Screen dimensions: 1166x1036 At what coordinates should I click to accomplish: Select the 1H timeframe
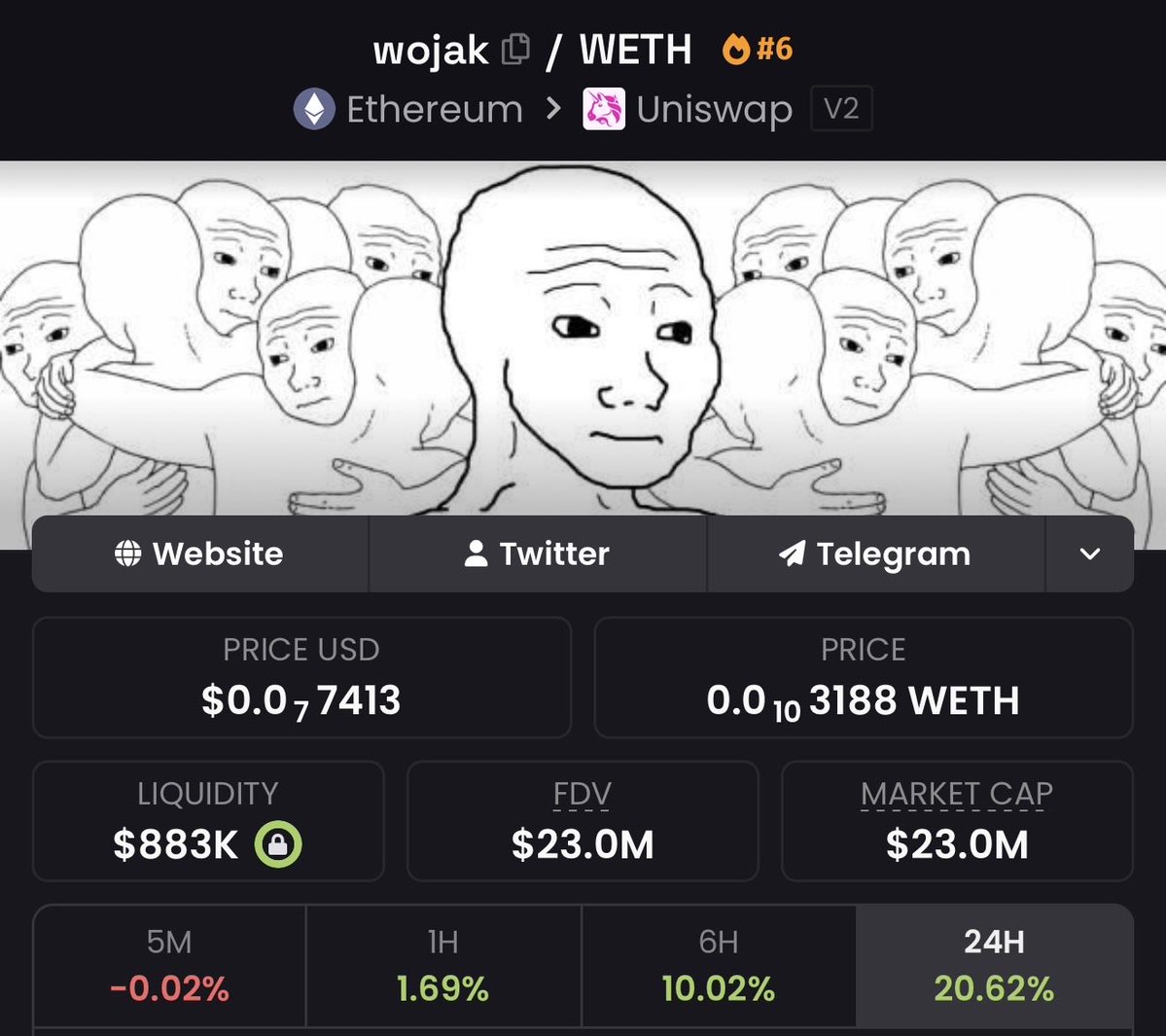pyautogui.click(x=443, y=966)
